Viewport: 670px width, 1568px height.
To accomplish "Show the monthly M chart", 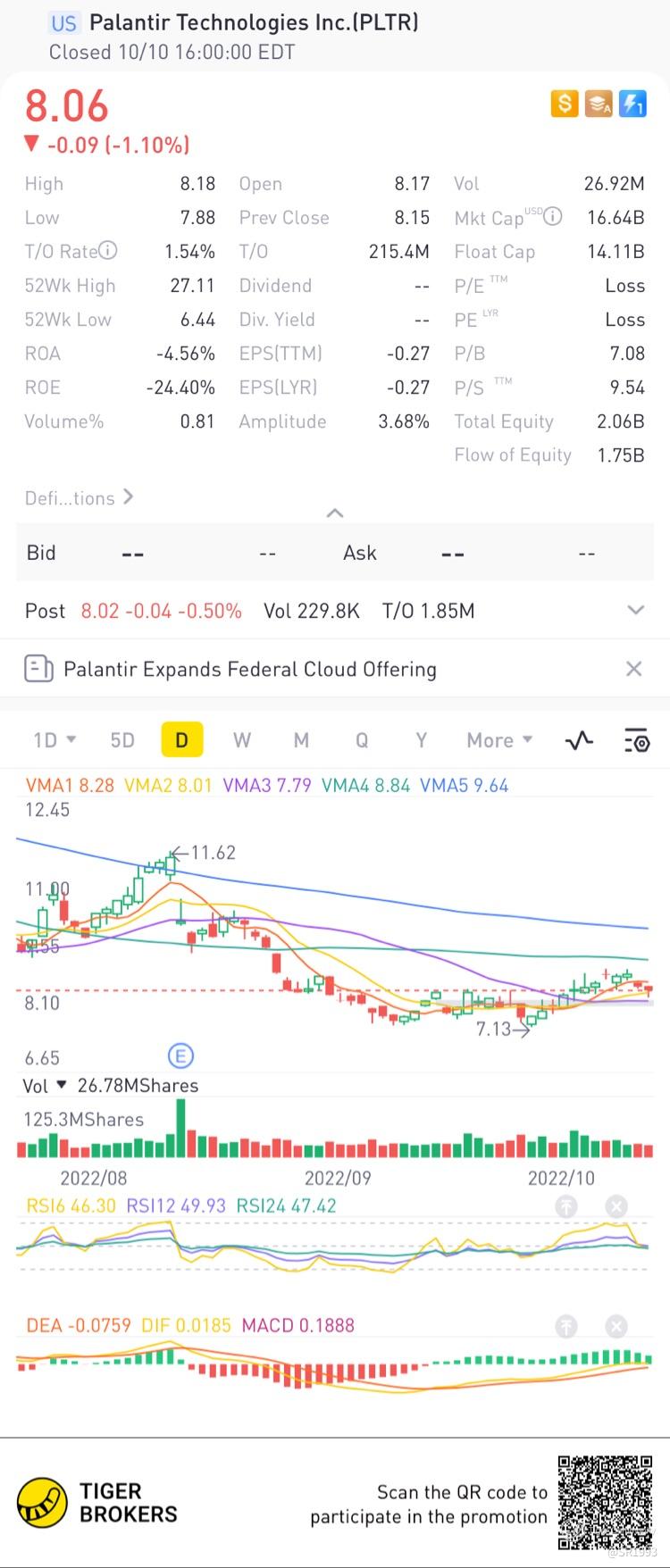I will (301, 740).
